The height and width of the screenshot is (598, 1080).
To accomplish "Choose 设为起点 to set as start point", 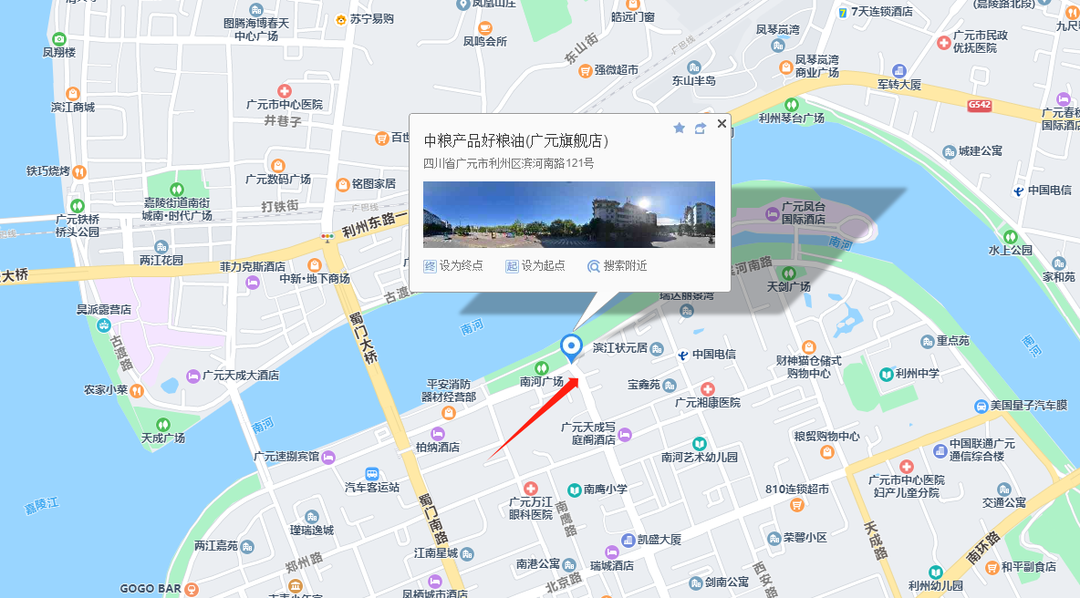I will click(535, 266).
